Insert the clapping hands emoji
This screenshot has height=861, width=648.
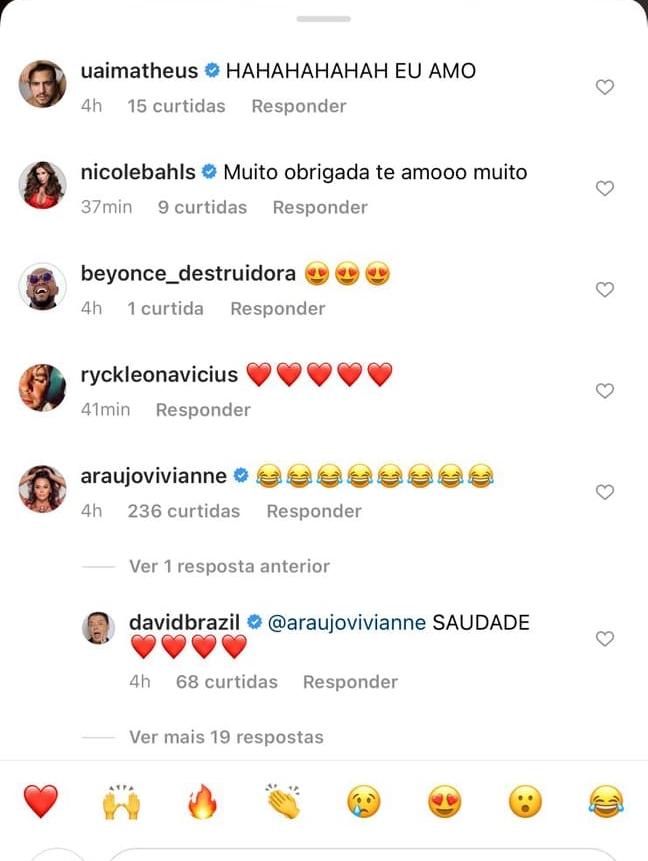click(284, 802)
